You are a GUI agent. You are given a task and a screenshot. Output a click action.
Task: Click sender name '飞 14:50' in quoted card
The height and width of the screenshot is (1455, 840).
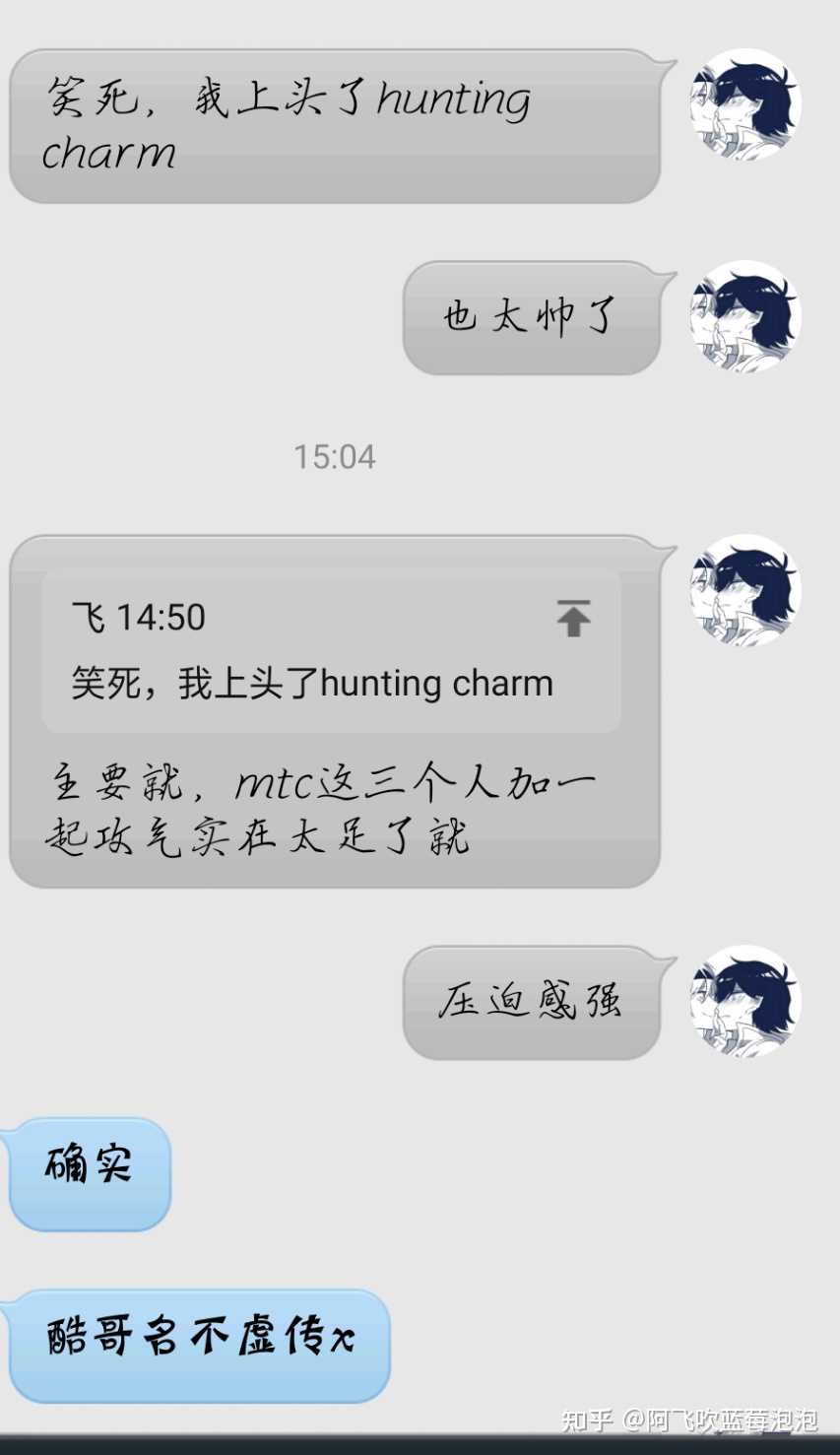(138, 617)
